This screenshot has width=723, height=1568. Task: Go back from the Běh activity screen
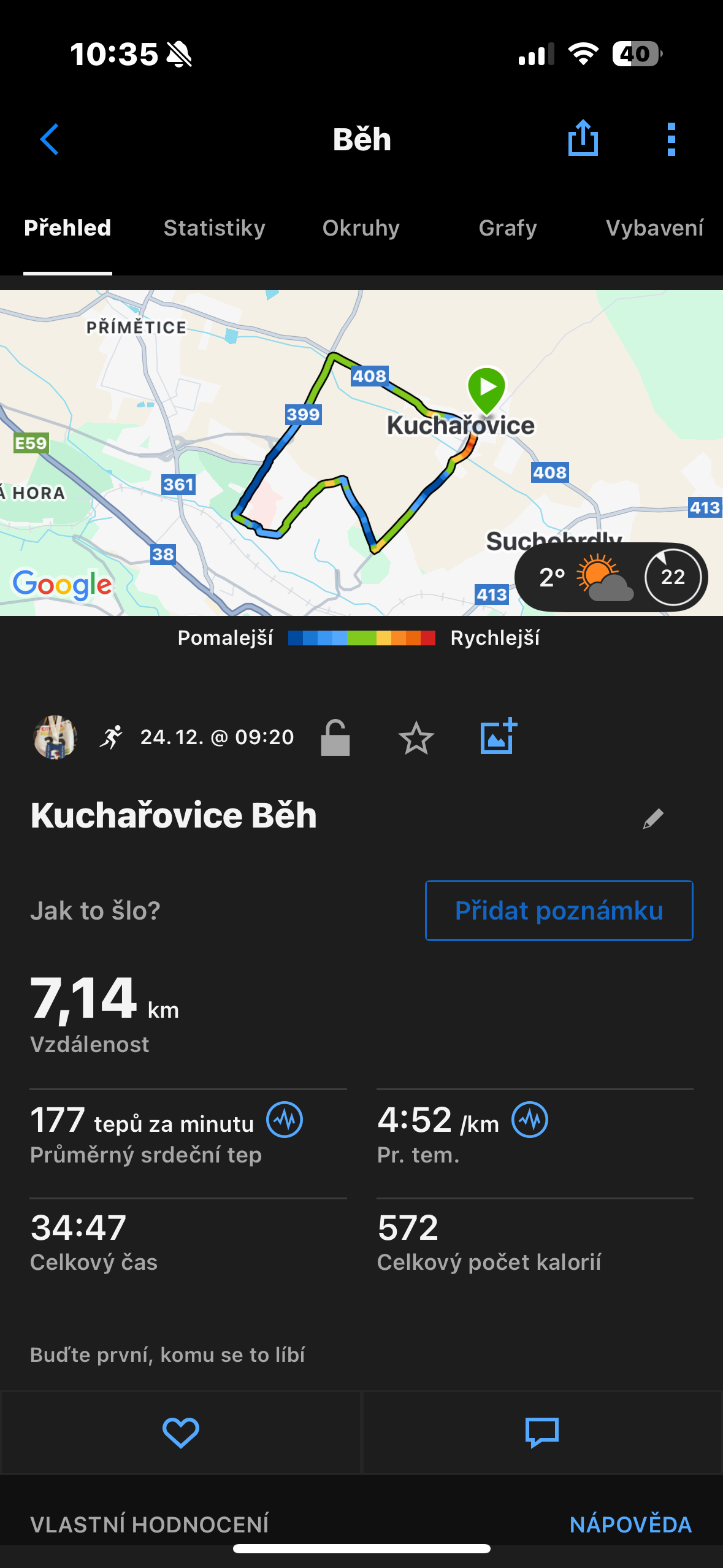50,139
